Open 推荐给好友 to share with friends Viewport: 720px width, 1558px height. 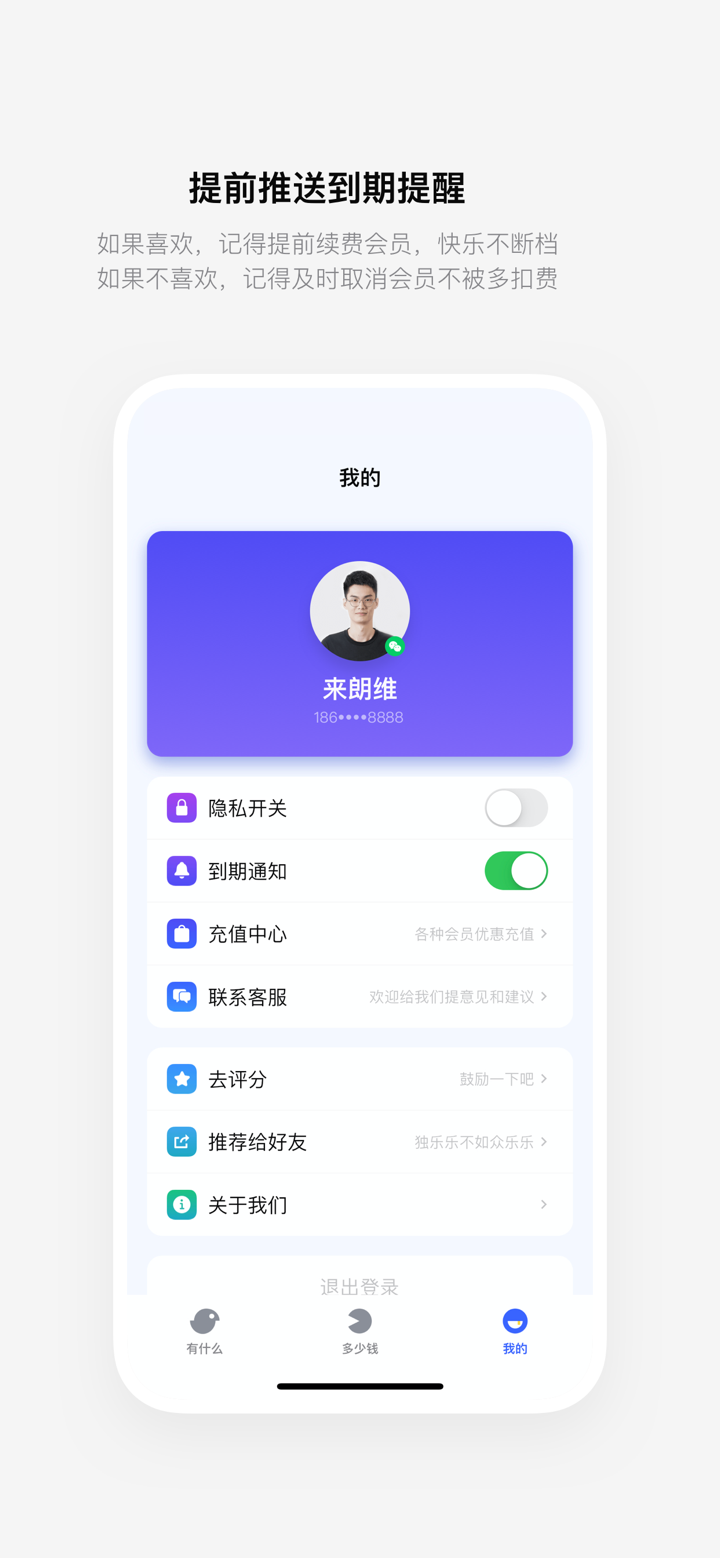[543, 1141]
